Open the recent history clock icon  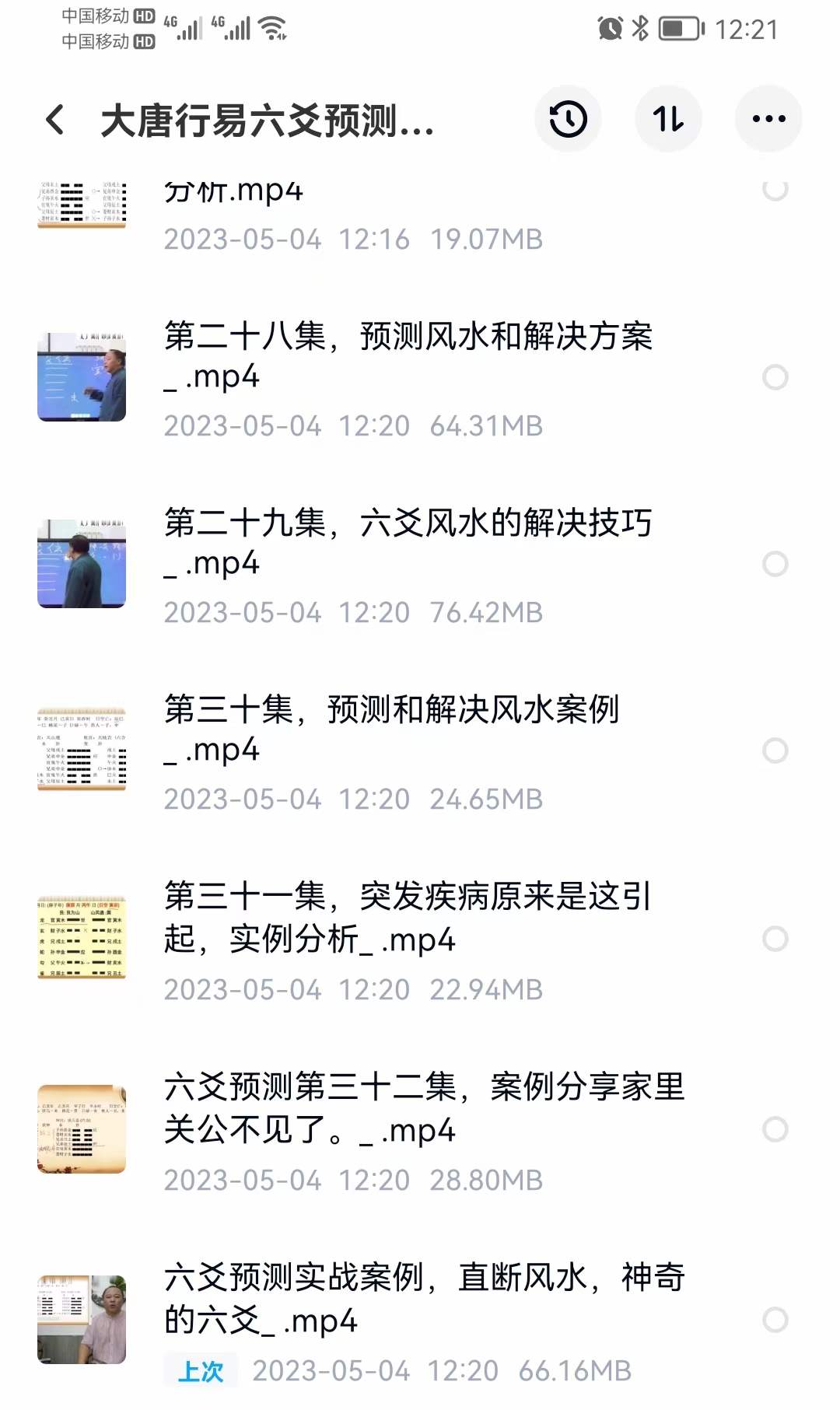pos(568,119)
